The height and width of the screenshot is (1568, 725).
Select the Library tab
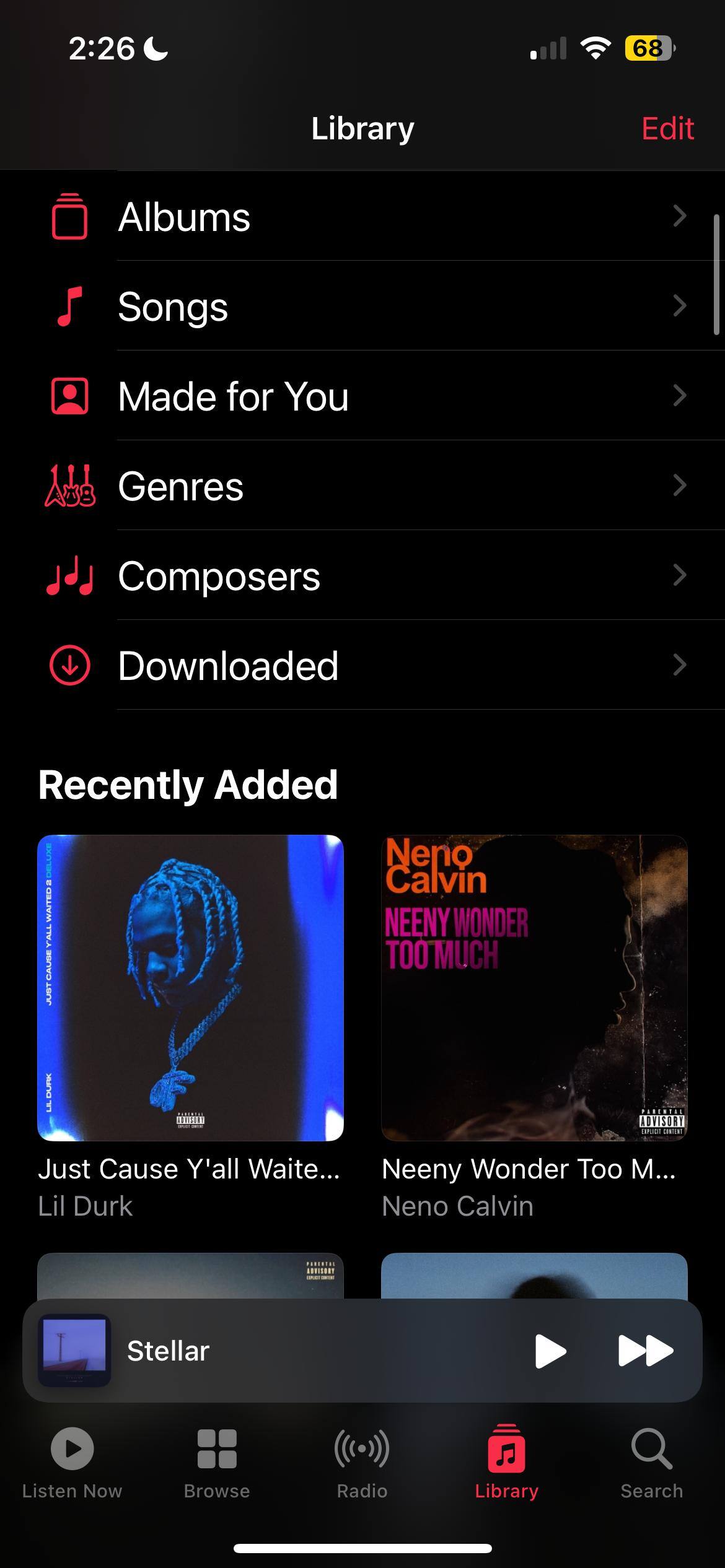pos(506,1463)
